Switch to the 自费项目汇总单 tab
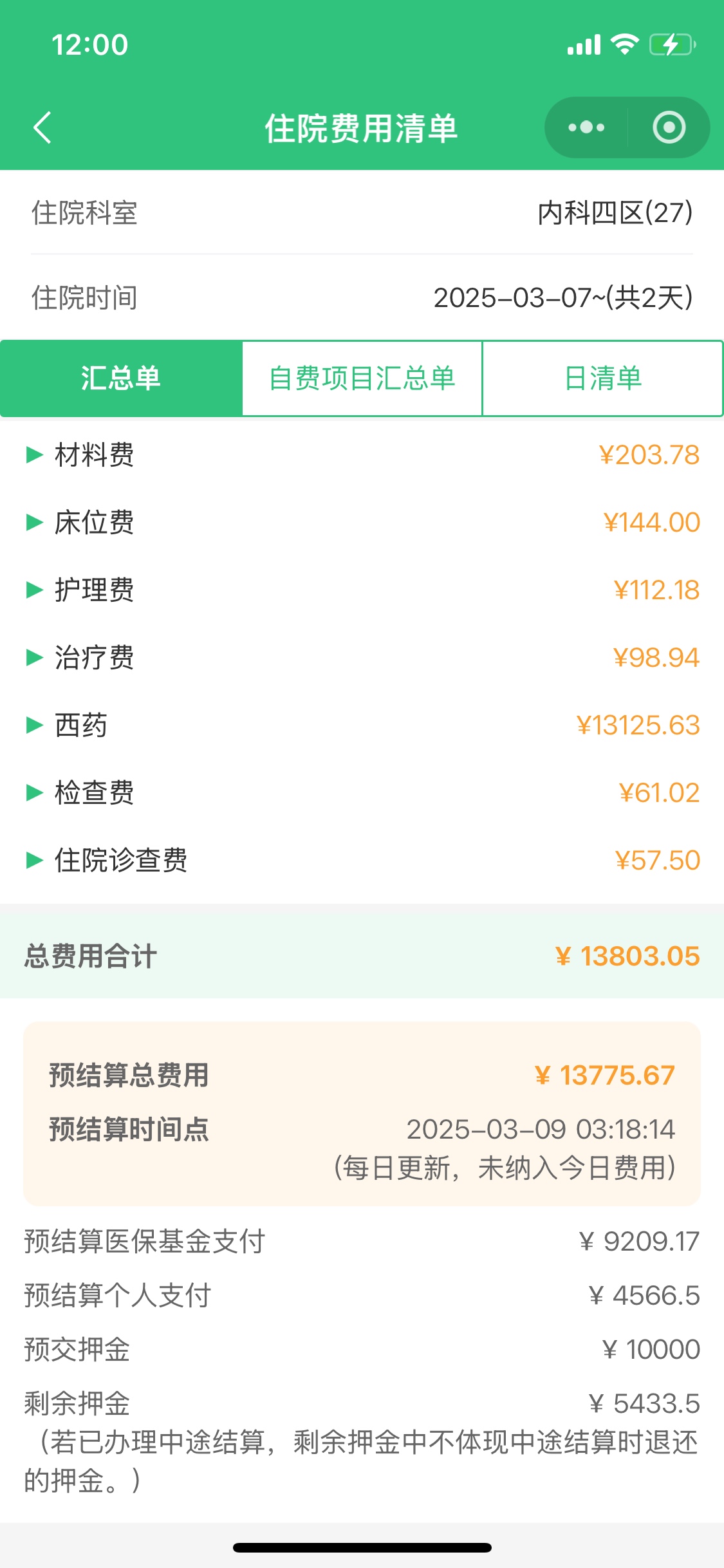This screenshot has width=724, height=1568. click(x=362, y=378)
